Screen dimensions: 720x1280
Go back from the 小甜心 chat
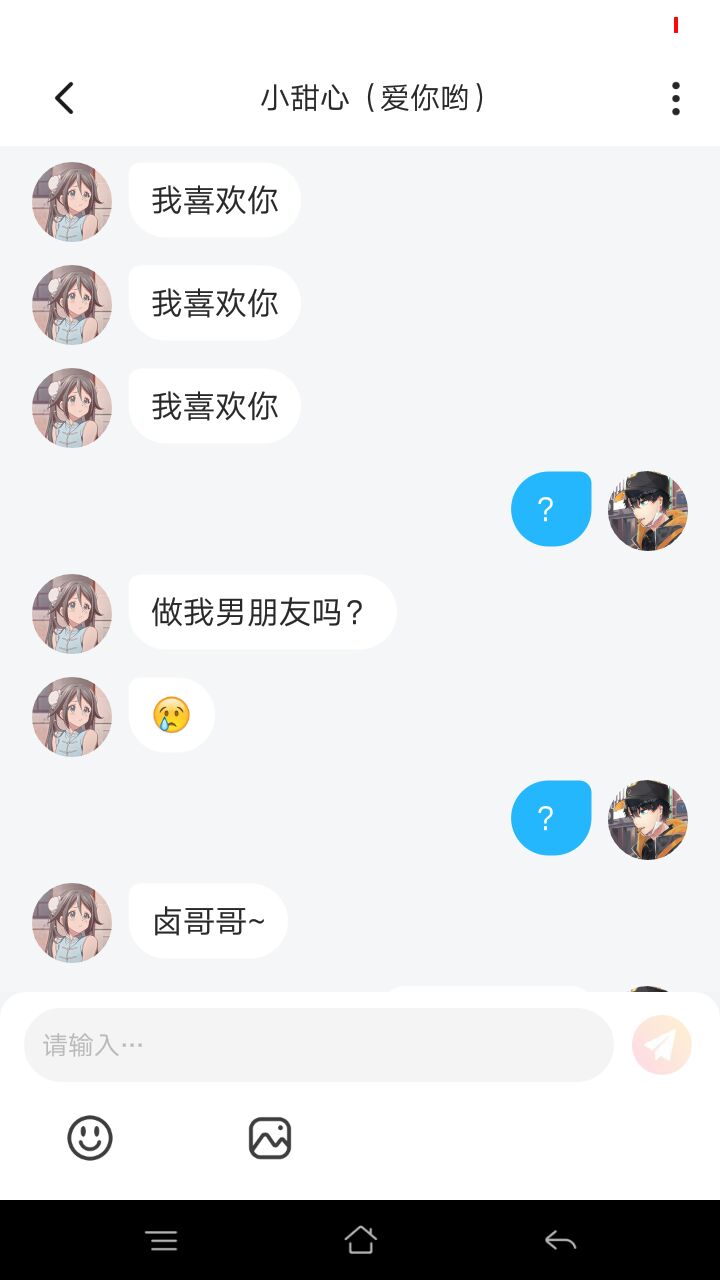(x=64, y=98)
